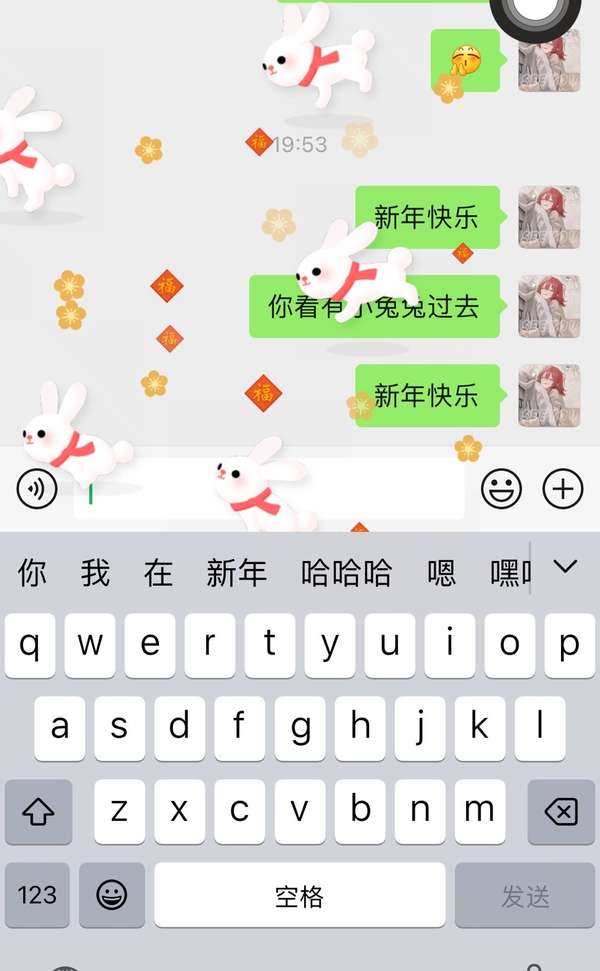Image resolution: width=600 pixels, height=971 pixels.
Task: Open the emoji sticker panel
Action: click(501, 489)
